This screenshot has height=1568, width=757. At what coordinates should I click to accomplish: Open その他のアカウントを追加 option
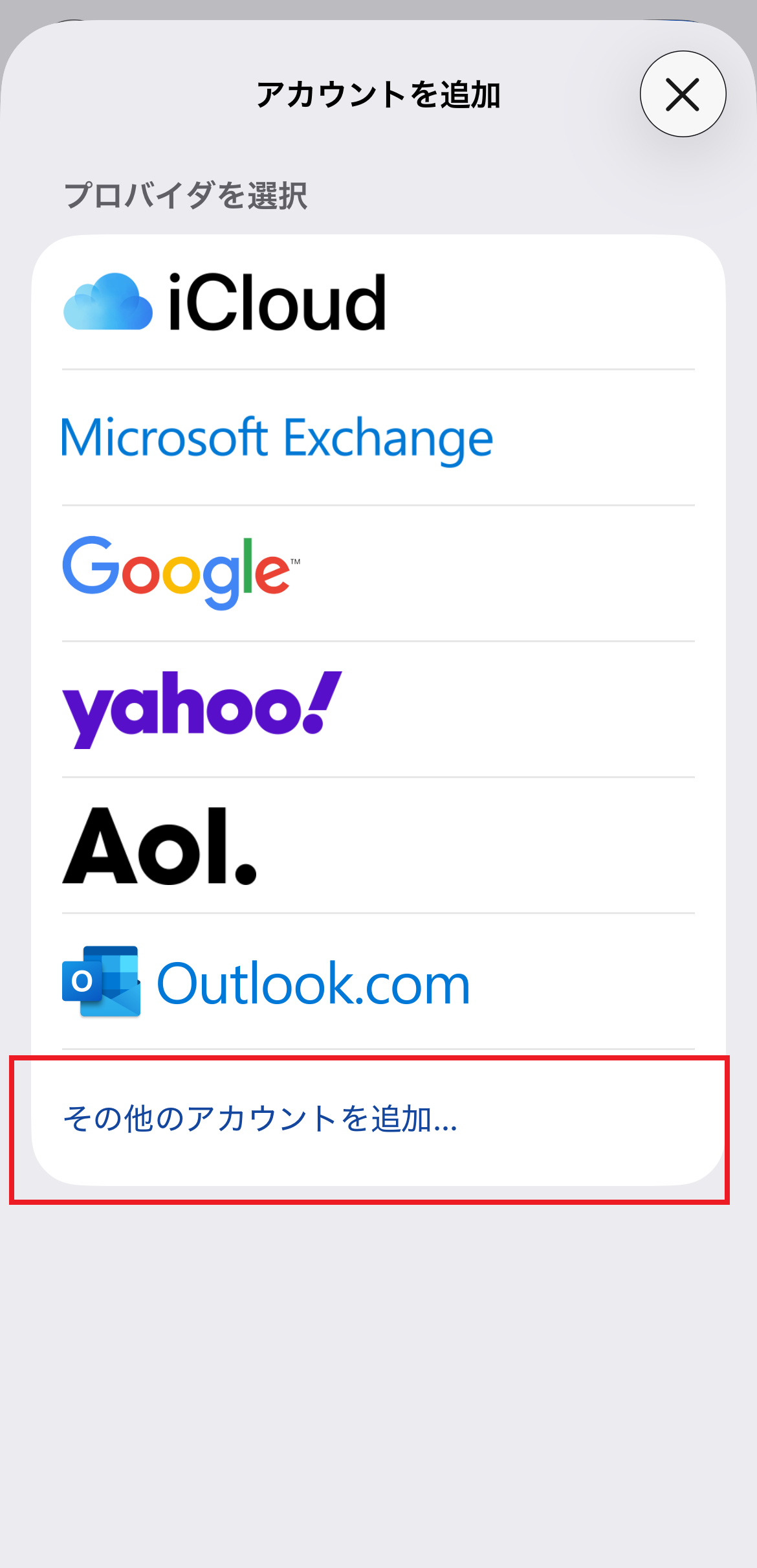click(x=378, y=1119)
